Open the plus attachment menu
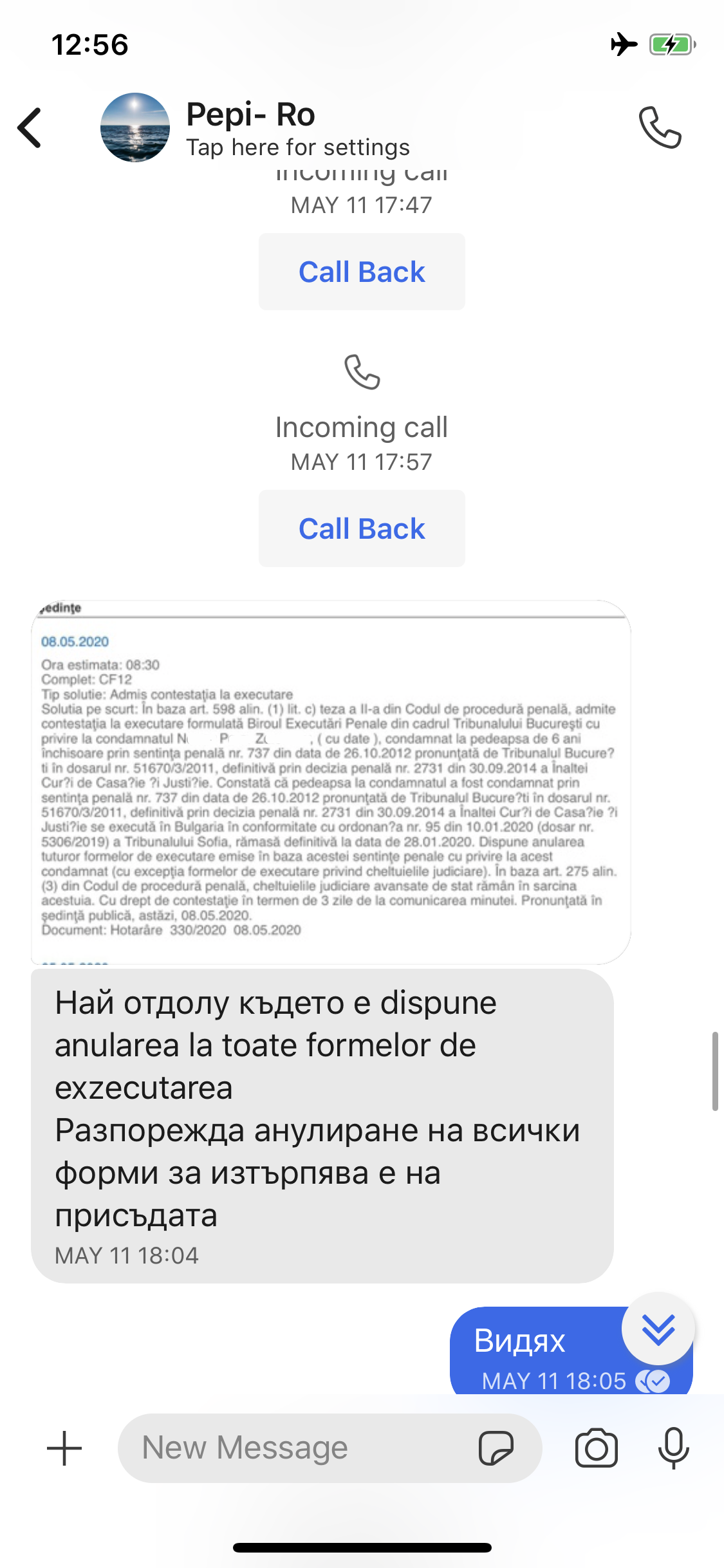The height and width of the screenshot is (1568, 724). point(64,1448)
